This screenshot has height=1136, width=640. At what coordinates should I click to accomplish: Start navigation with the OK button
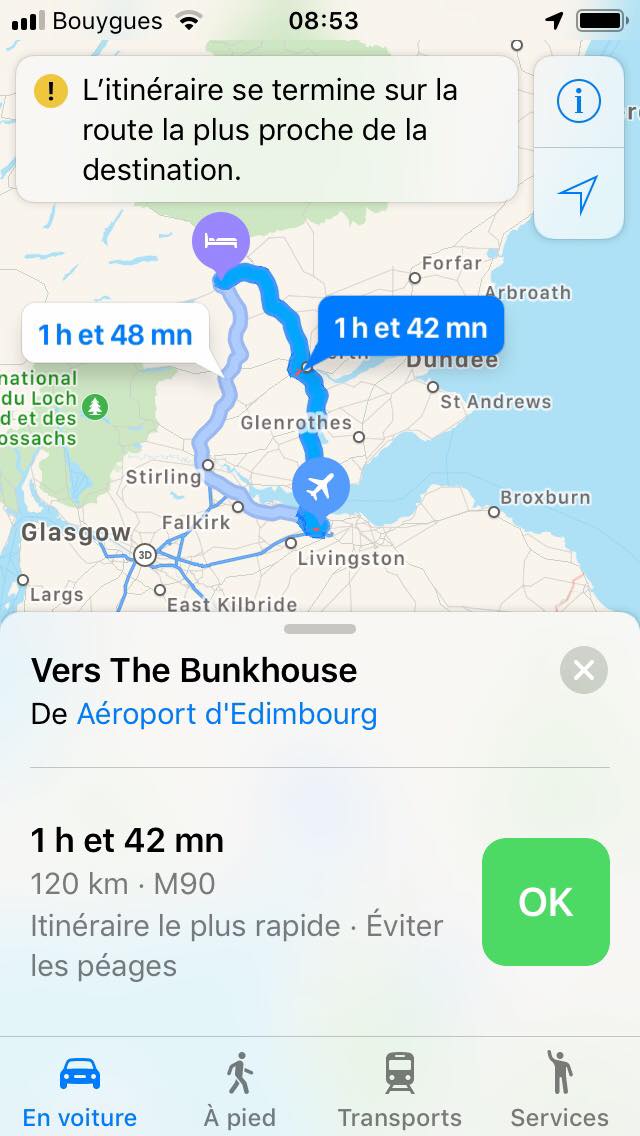[546, 902]
